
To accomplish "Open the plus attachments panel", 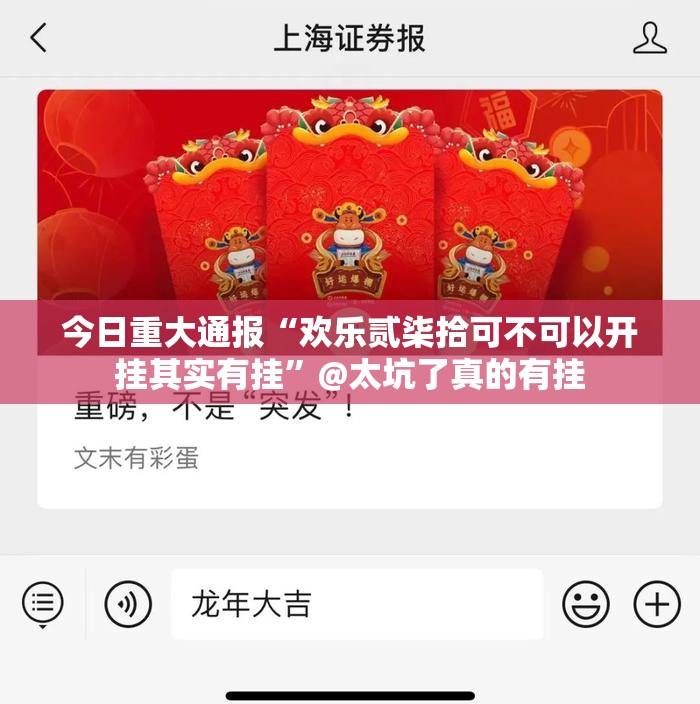I will (657, 604).
